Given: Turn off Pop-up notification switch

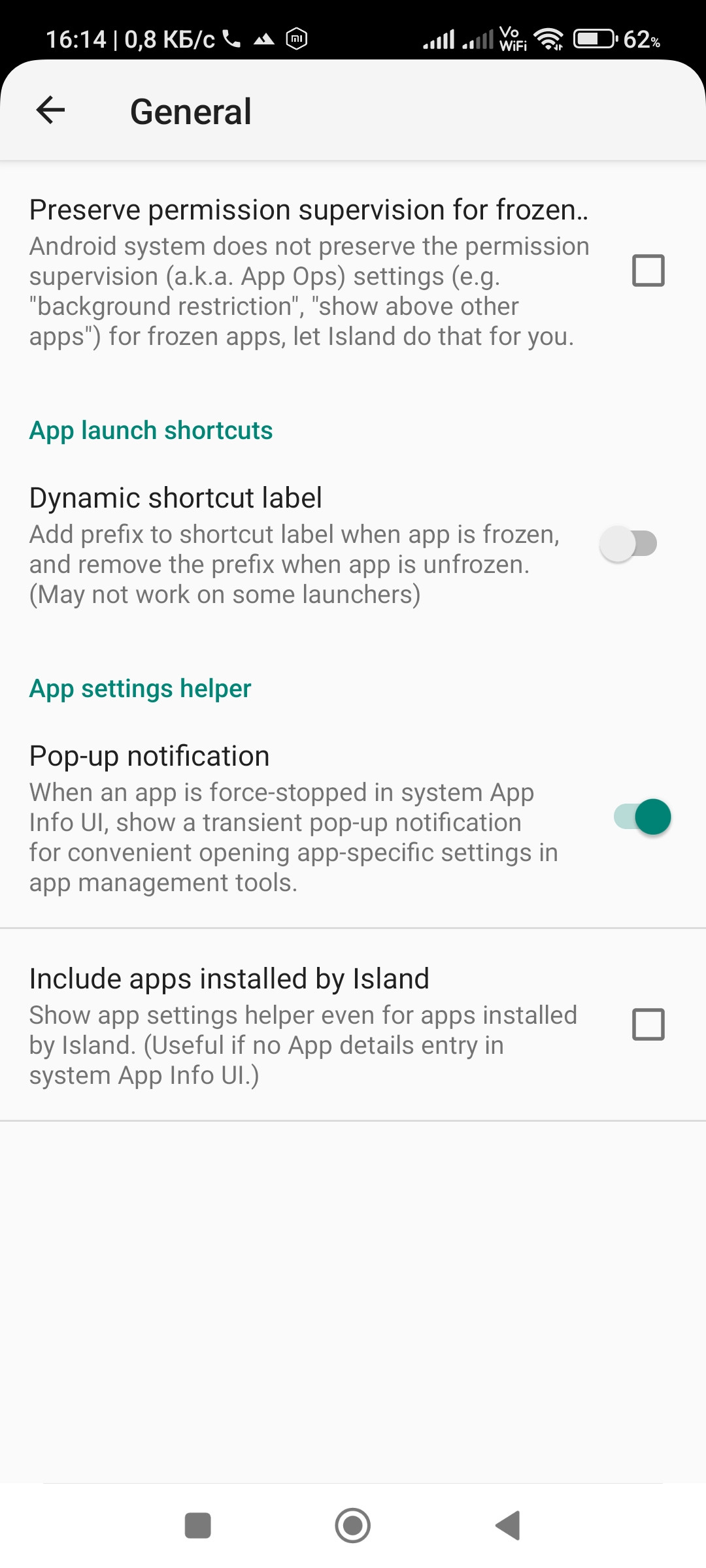Looking at the screenshot, I should click(x=643, y=817).
